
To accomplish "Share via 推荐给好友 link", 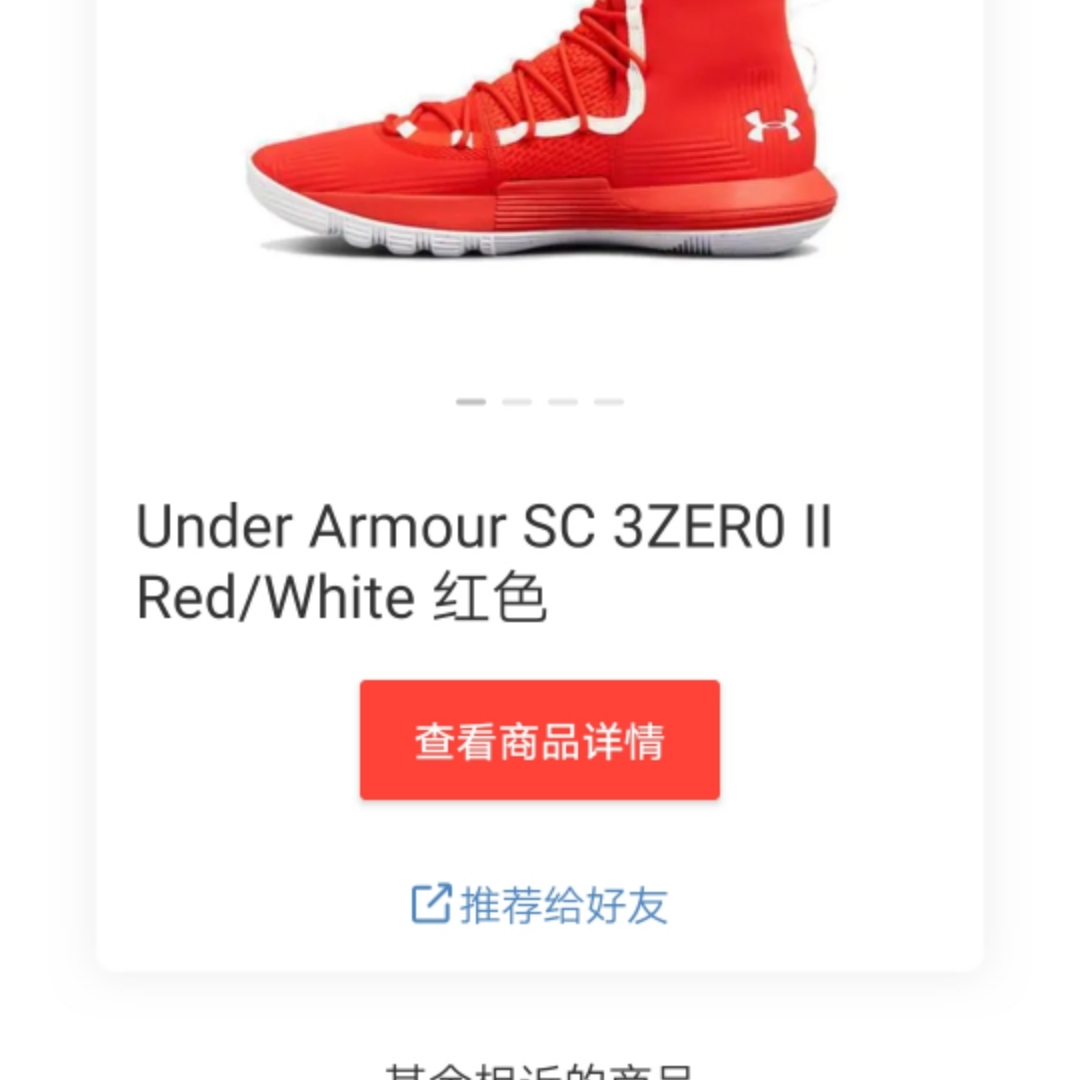I will (x=539, y=904).
